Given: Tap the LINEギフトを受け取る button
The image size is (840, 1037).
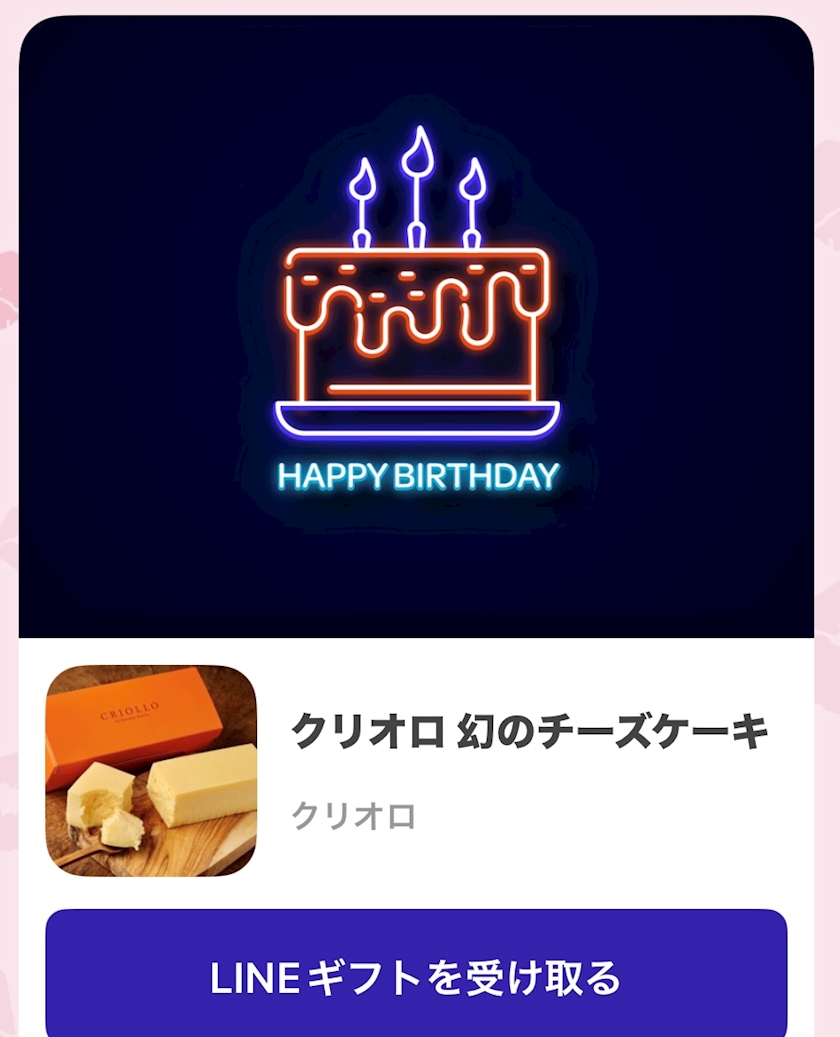Looking at the screenshot, I should [x=416, y=976].
